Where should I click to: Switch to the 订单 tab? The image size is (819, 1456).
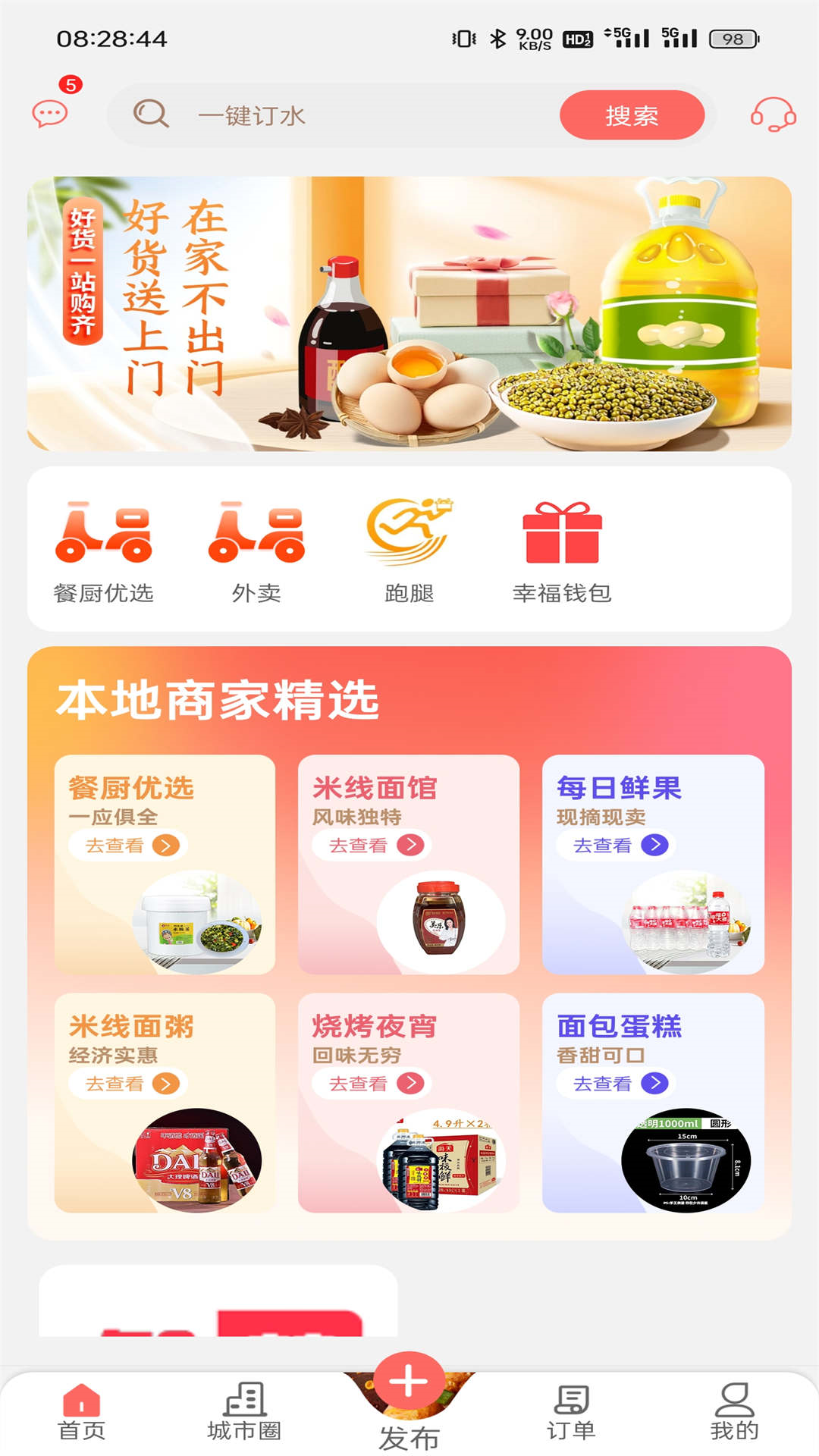pos(571,1412)
